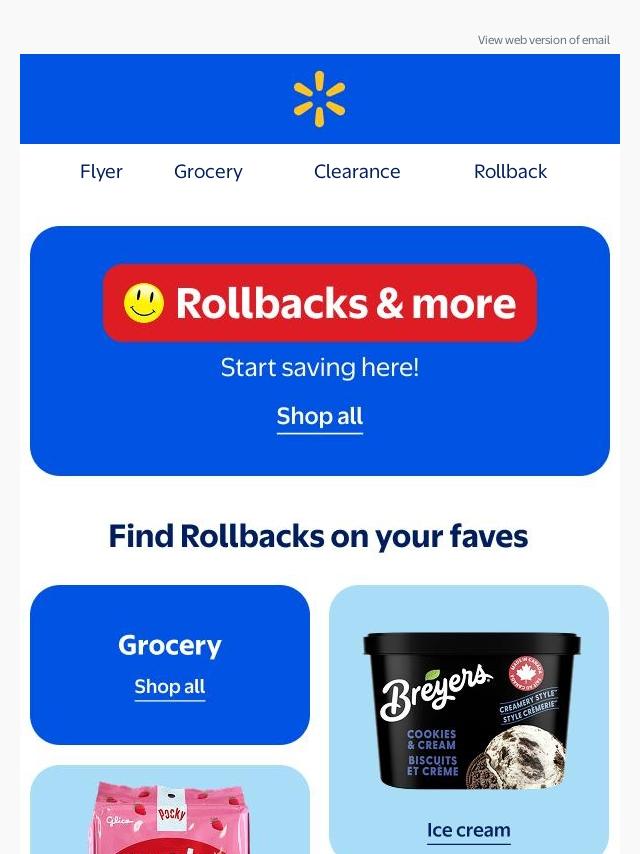Tap Shop all in the Grocery card

[x=170, y=687]
